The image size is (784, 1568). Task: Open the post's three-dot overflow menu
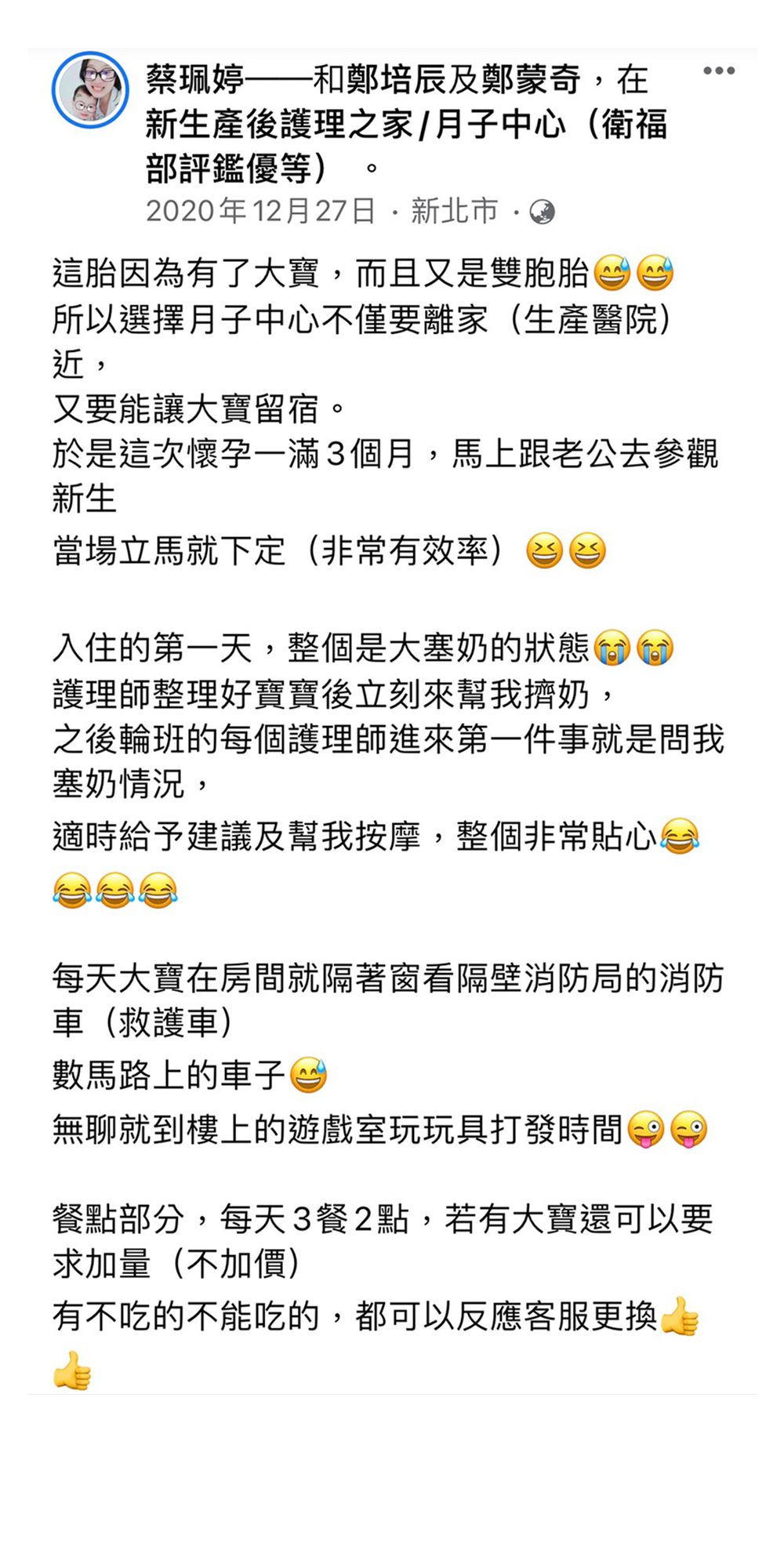[718, 71]
